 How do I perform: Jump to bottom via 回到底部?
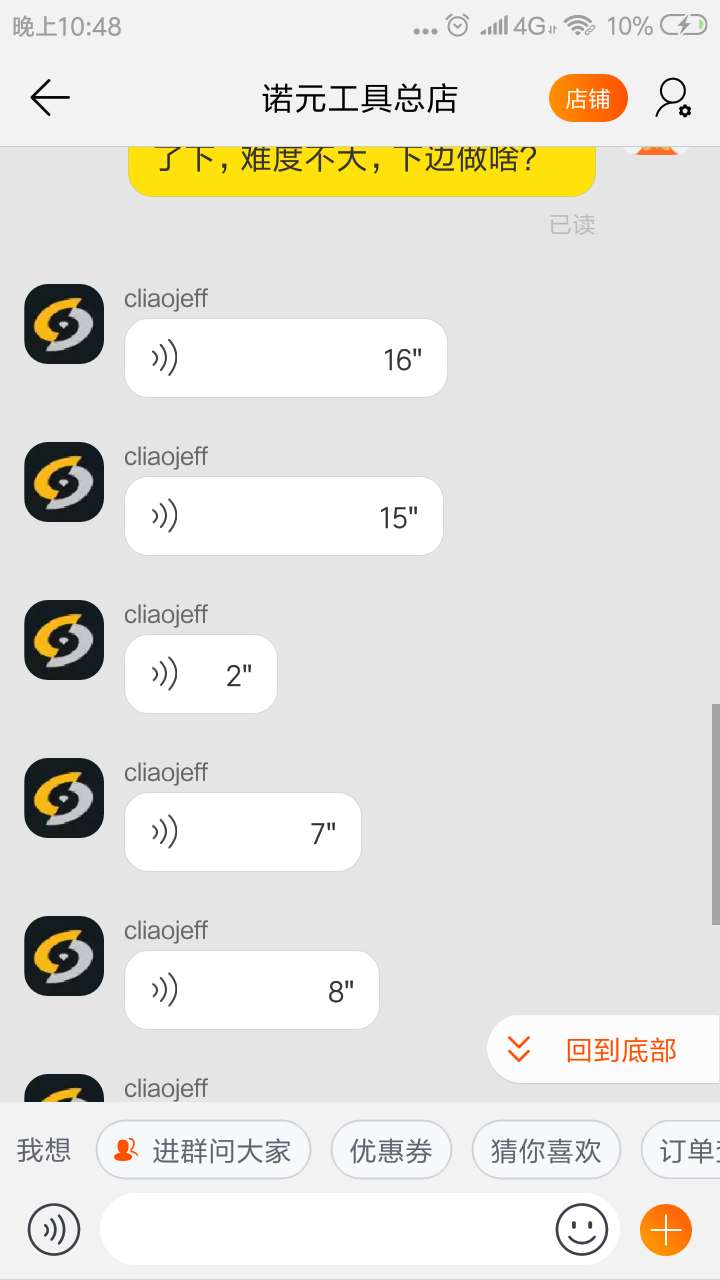click(x=603, y=1050)
